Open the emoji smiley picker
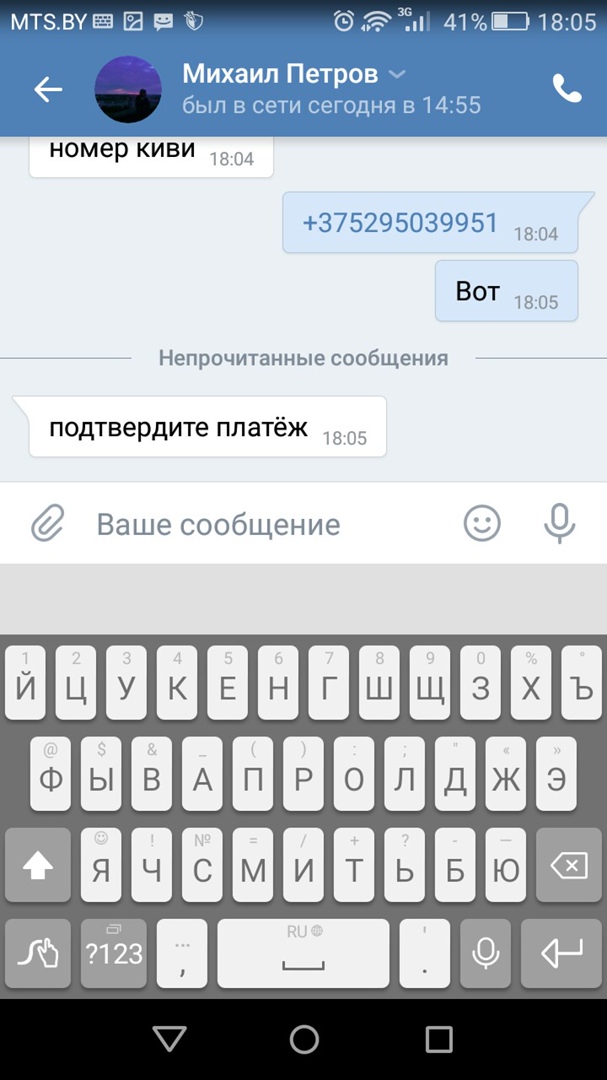The width and height of the screenshot is (607, 1080). pyautogui.click(x=482, y=523)
